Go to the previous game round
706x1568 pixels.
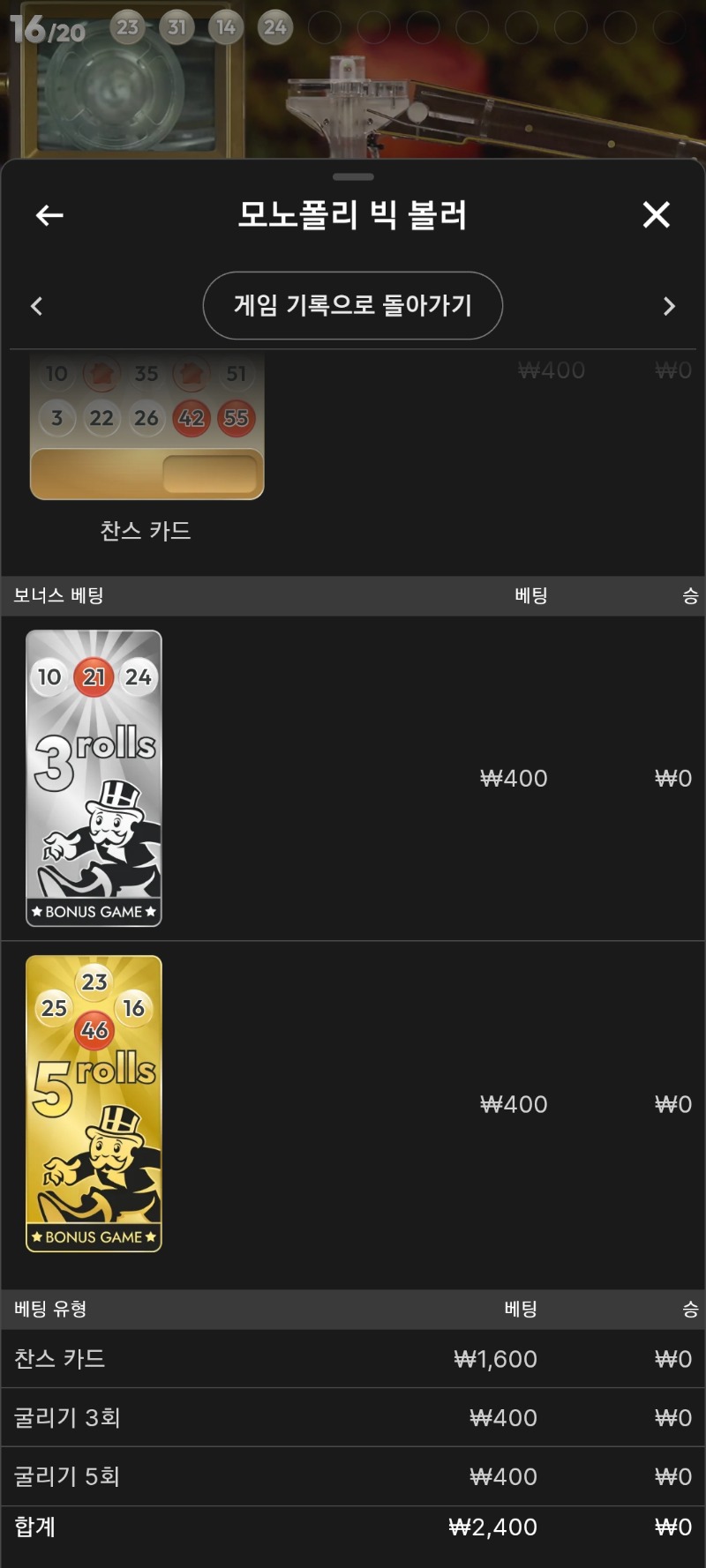[x=37, y=306]
